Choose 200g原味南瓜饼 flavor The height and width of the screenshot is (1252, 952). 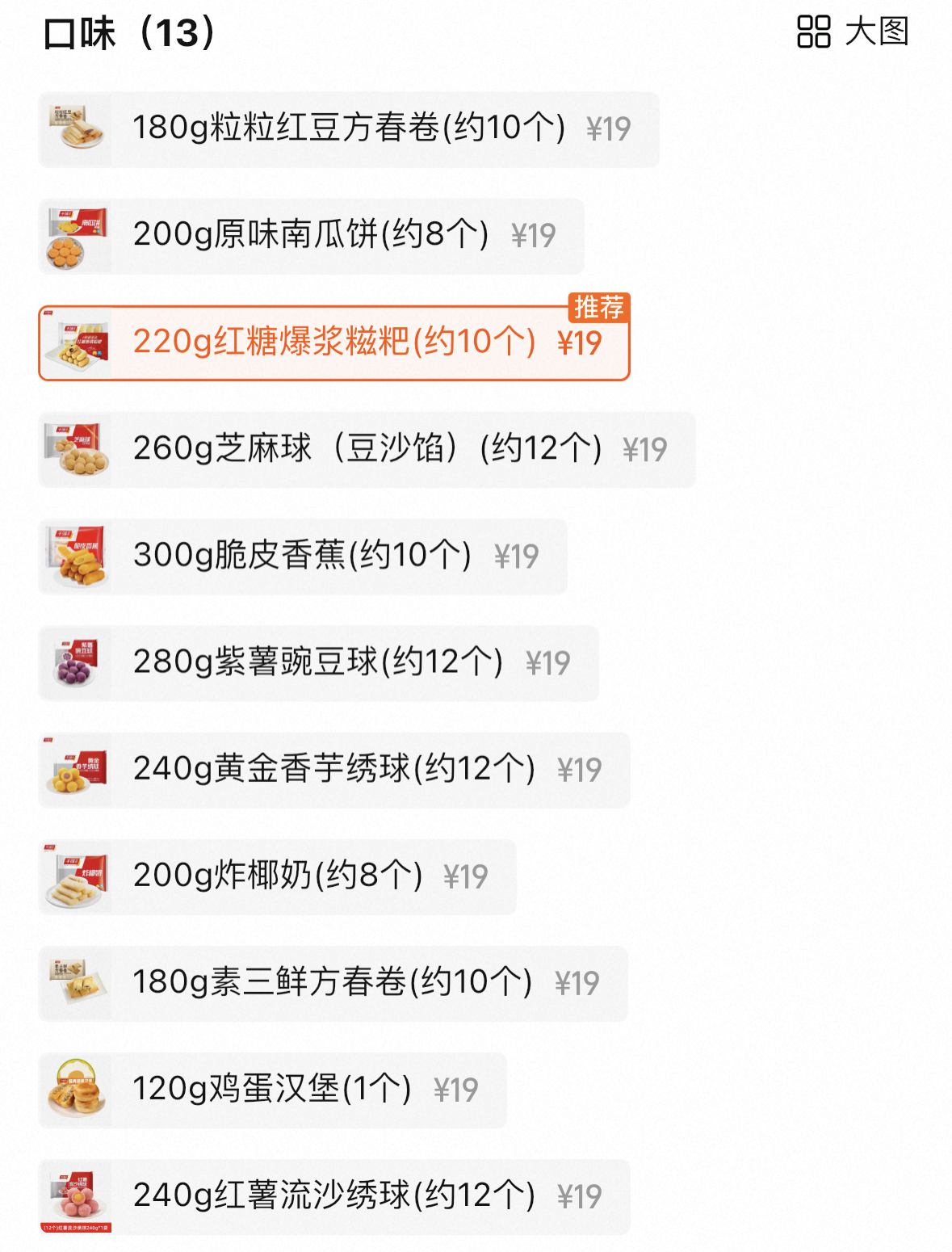[x=311, y=236]
